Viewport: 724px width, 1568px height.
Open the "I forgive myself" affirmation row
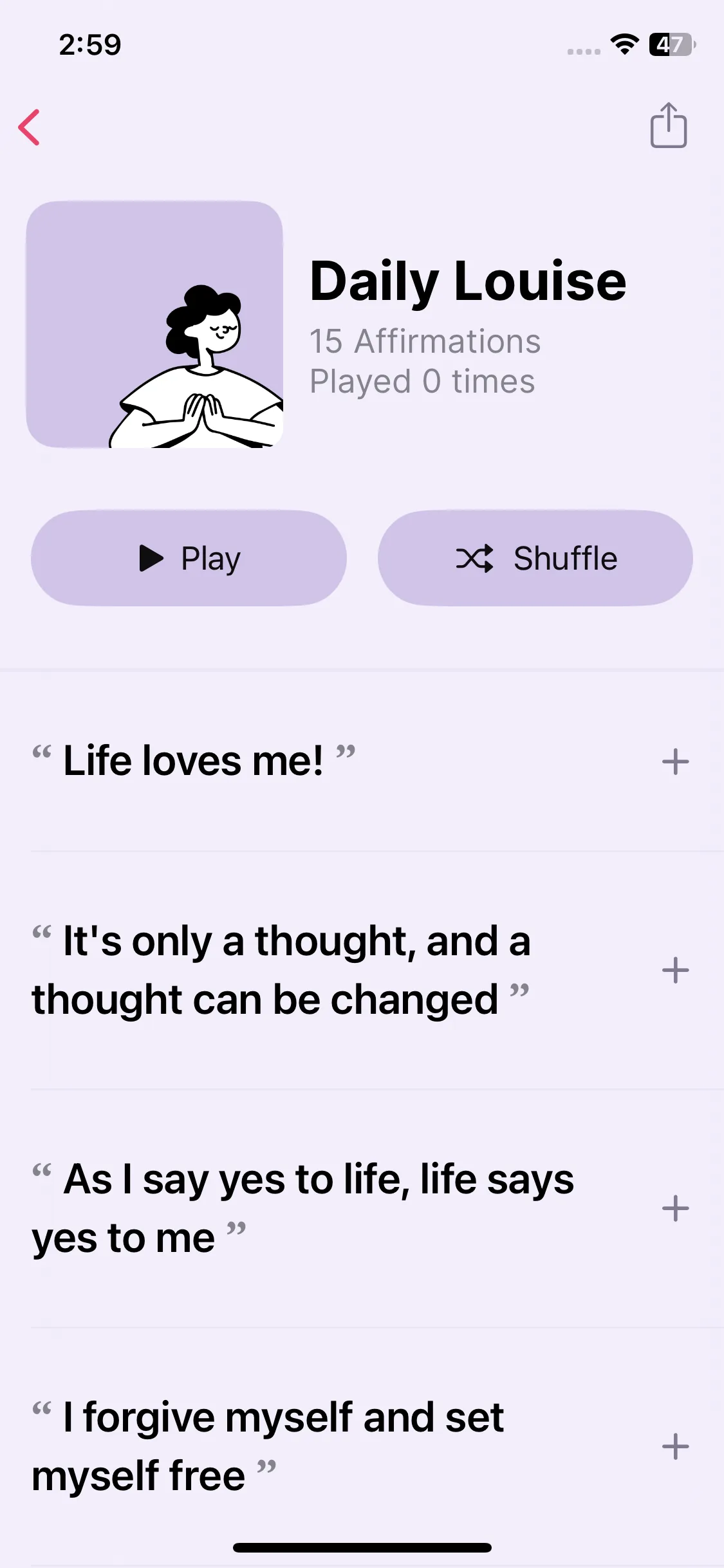(268, 1446)
